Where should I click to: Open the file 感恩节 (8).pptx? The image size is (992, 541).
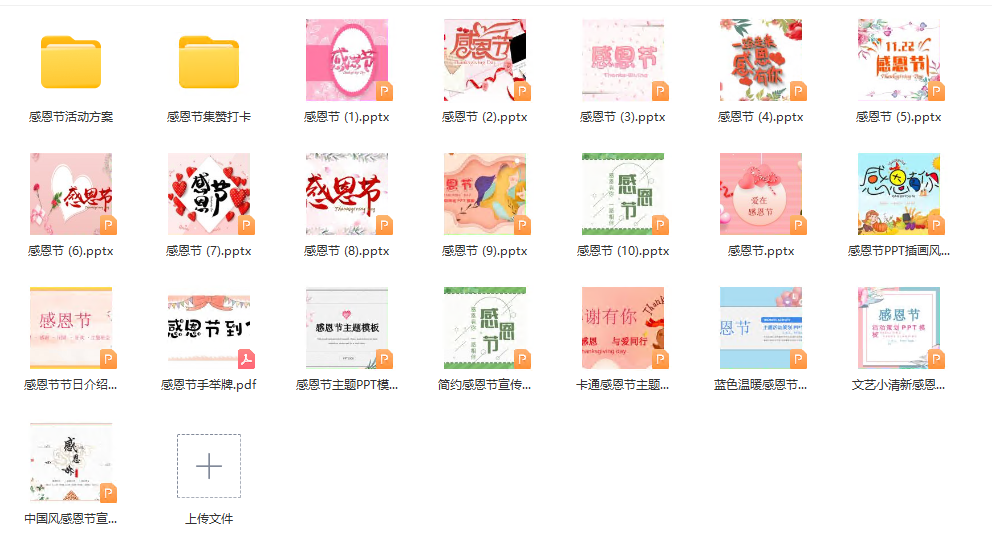click(347, 194)
